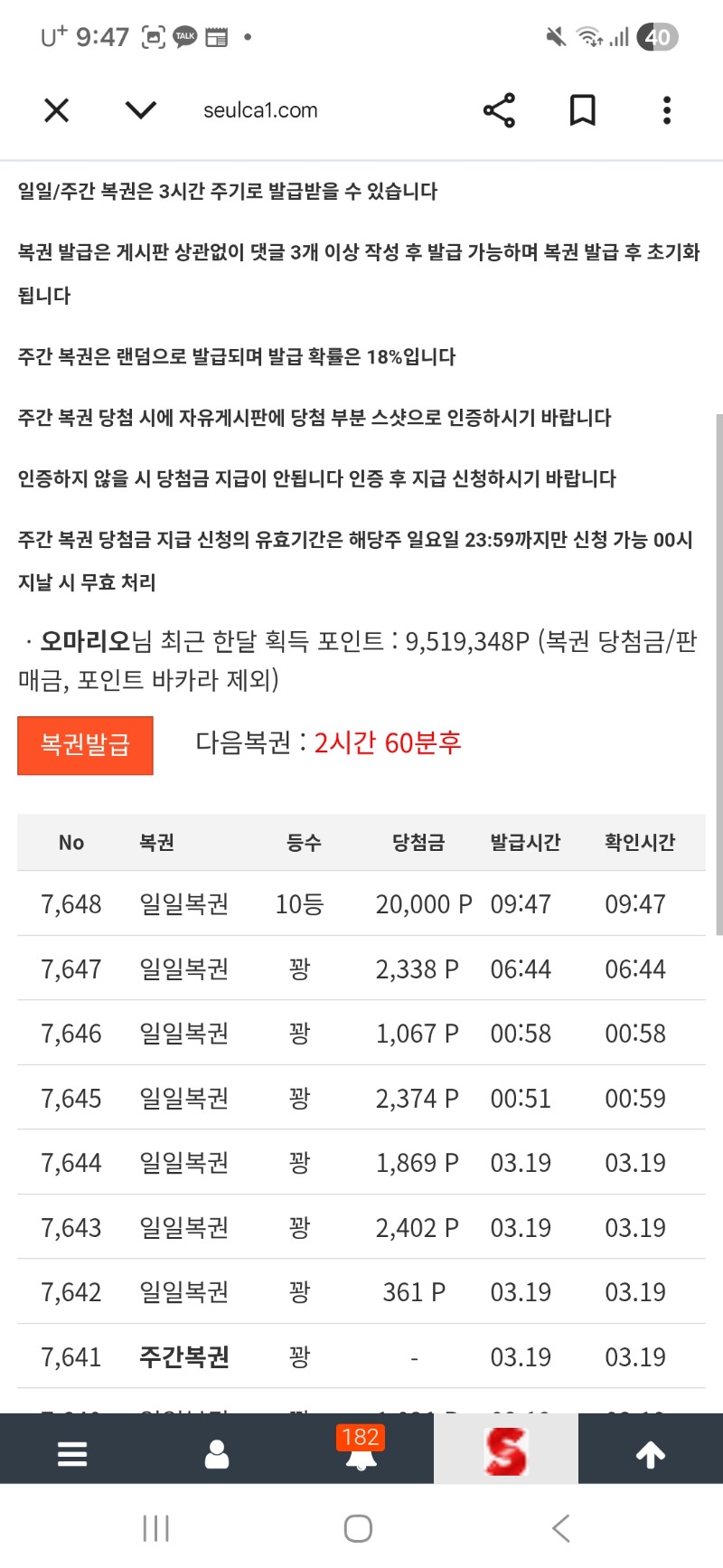Bookmark this page

coord(583,110)
